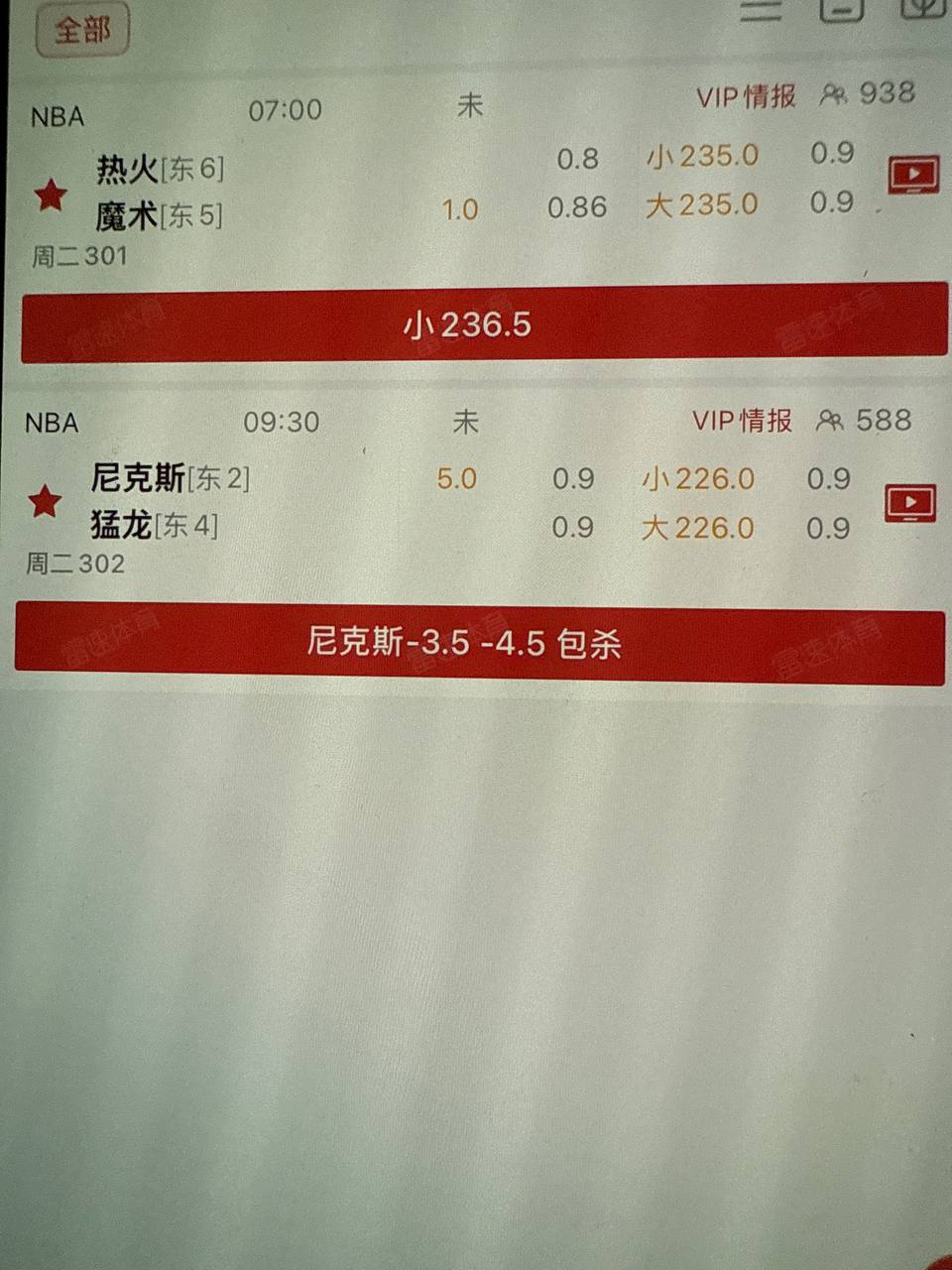Screen dimensions: 952x1270
Task: Open VIP情报 for the 尼克斯 game
Action: tap(742, 421)
